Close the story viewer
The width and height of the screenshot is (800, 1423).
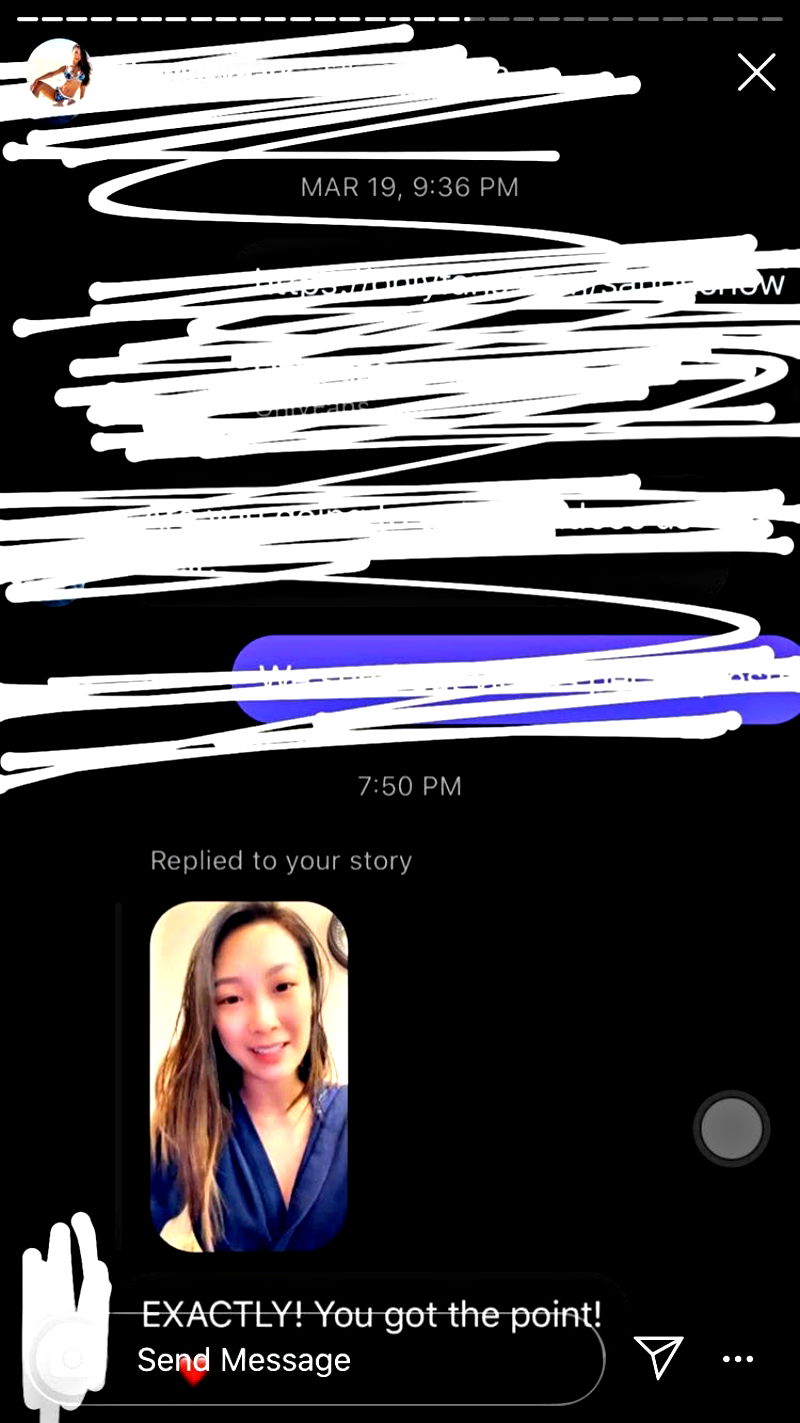pos(756,72)
